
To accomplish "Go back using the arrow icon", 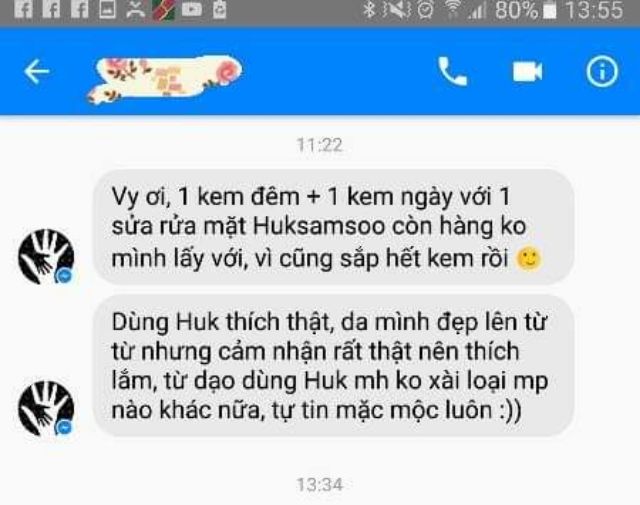I will [x=36, y=71].
